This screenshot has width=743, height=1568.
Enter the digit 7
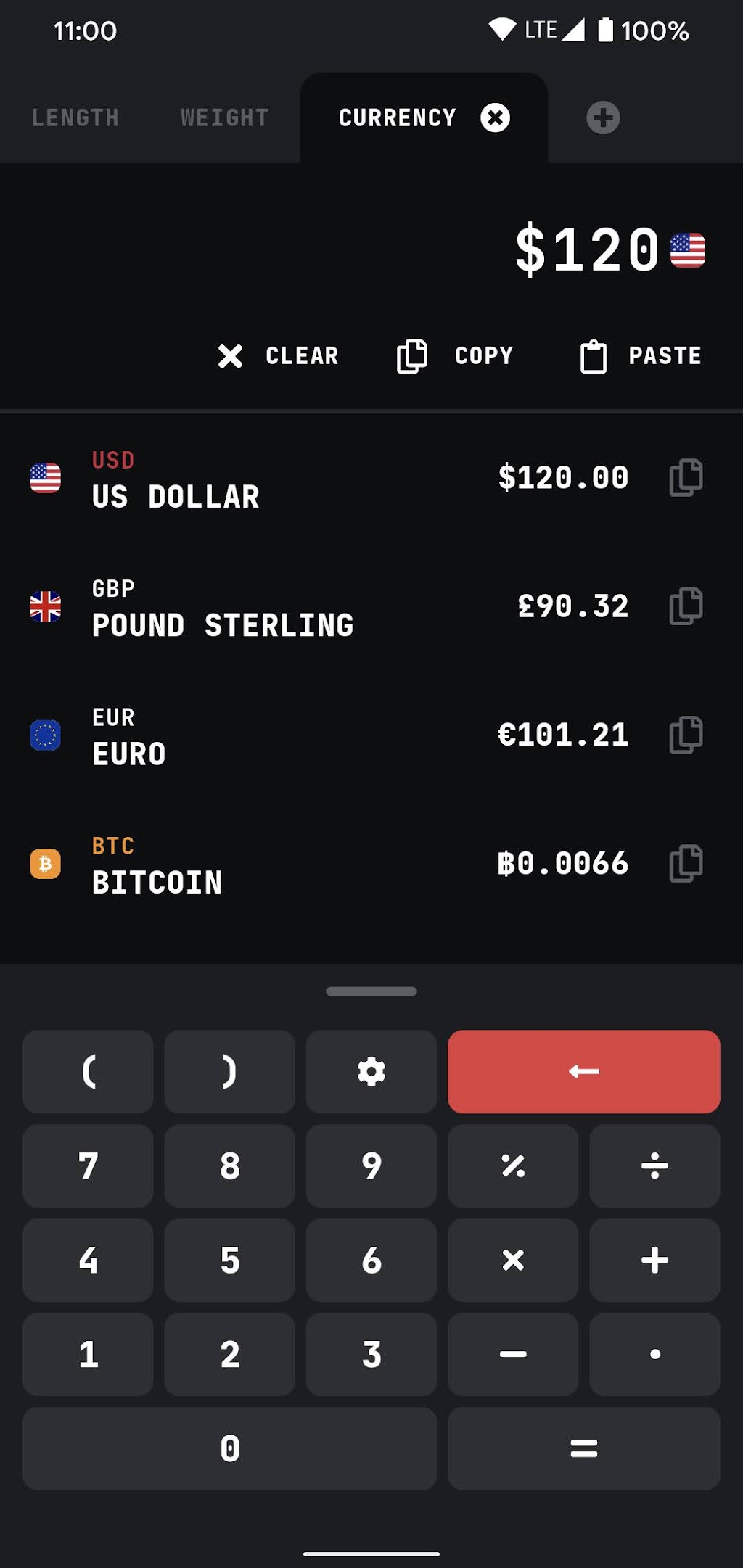click(88, 1166)
